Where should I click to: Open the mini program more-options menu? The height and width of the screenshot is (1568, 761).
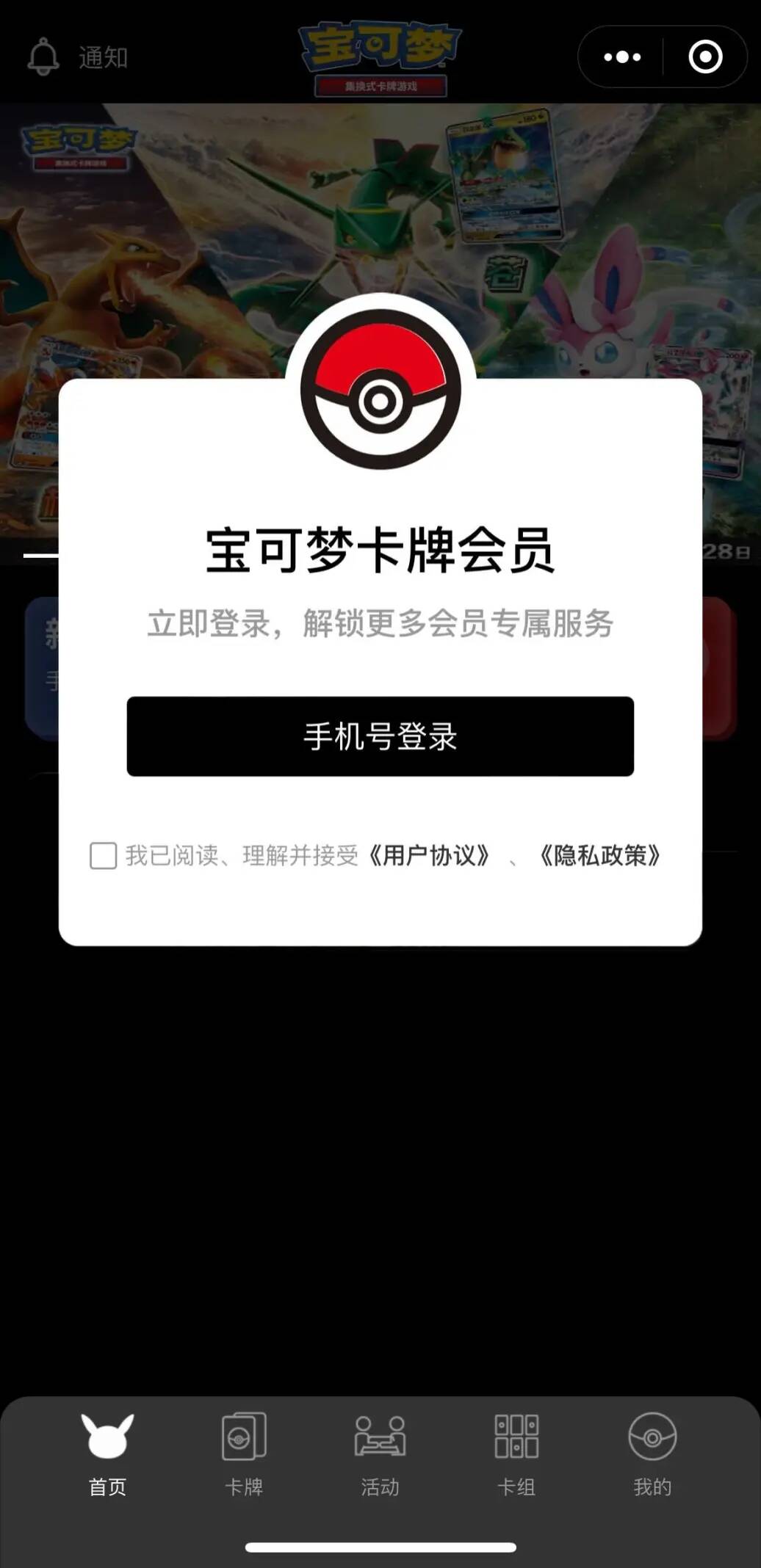[x=621, y=57]
